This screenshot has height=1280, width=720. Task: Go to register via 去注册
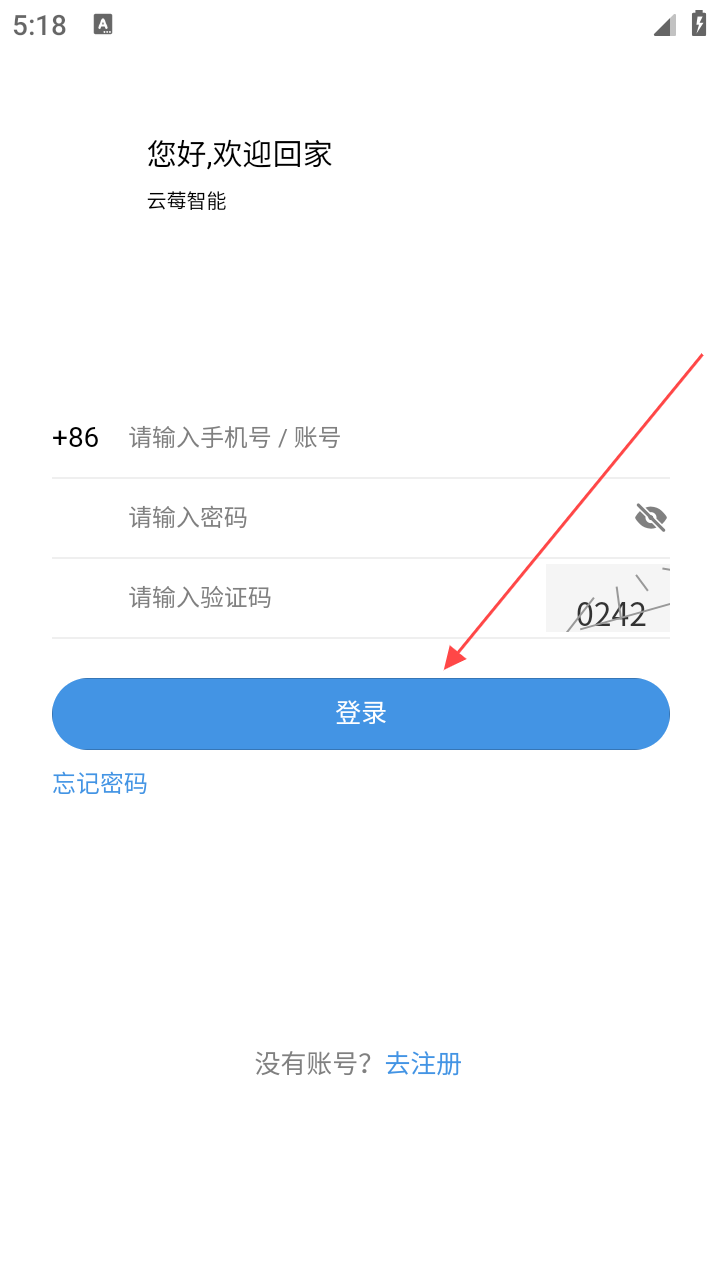424,1064
